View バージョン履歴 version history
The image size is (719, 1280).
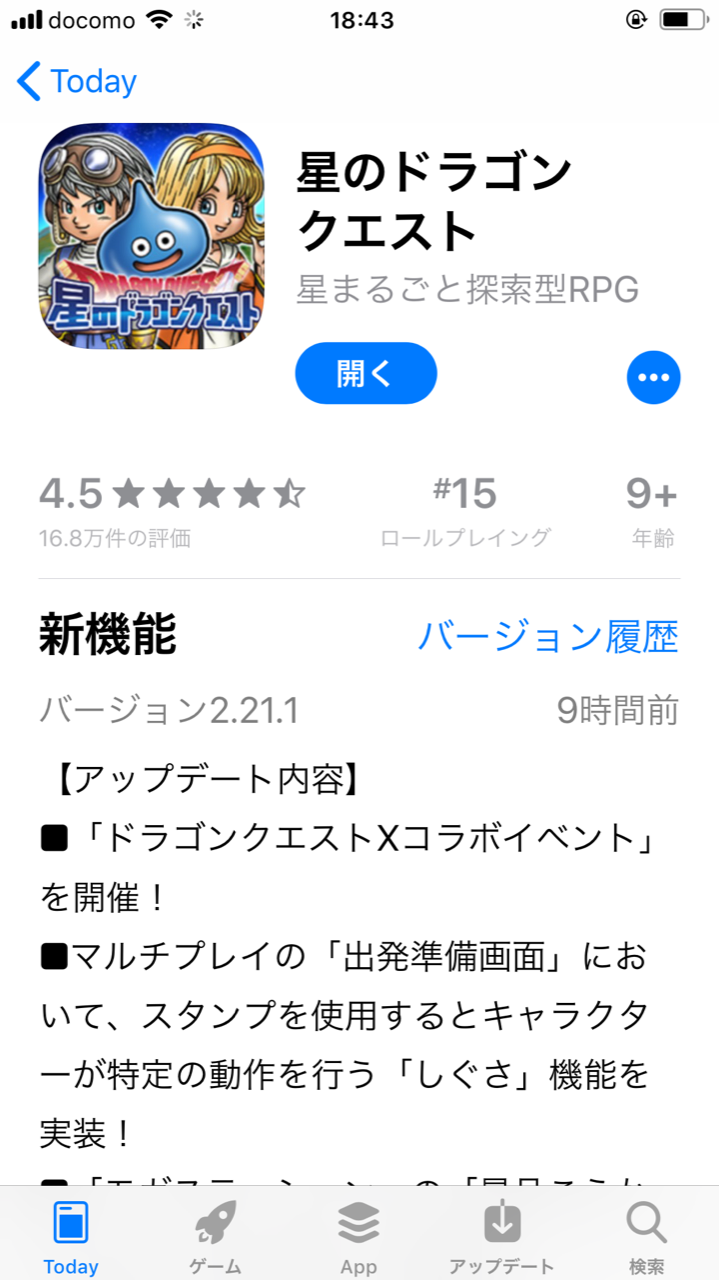point(547,637)
